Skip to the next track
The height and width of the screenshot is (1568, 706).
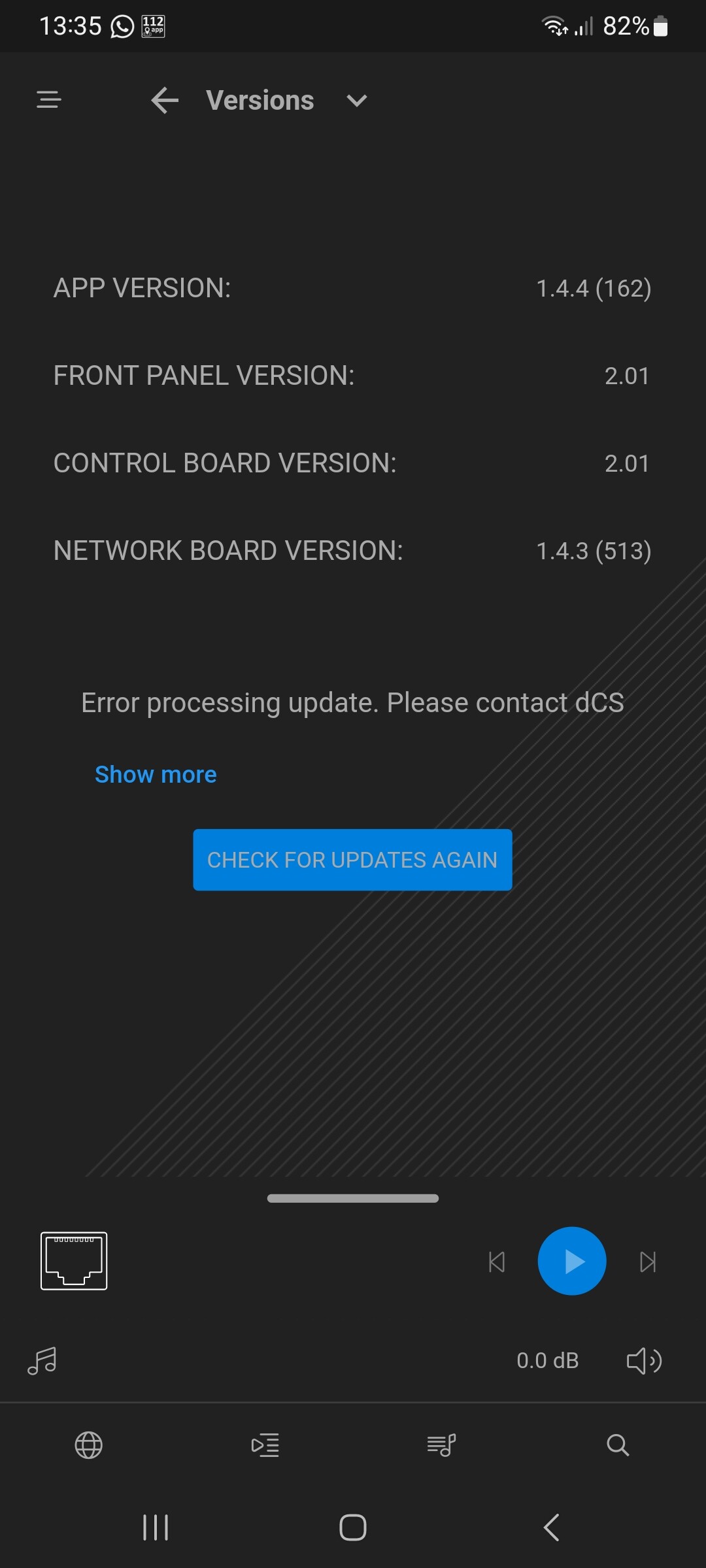click(x=648, y=1262)
